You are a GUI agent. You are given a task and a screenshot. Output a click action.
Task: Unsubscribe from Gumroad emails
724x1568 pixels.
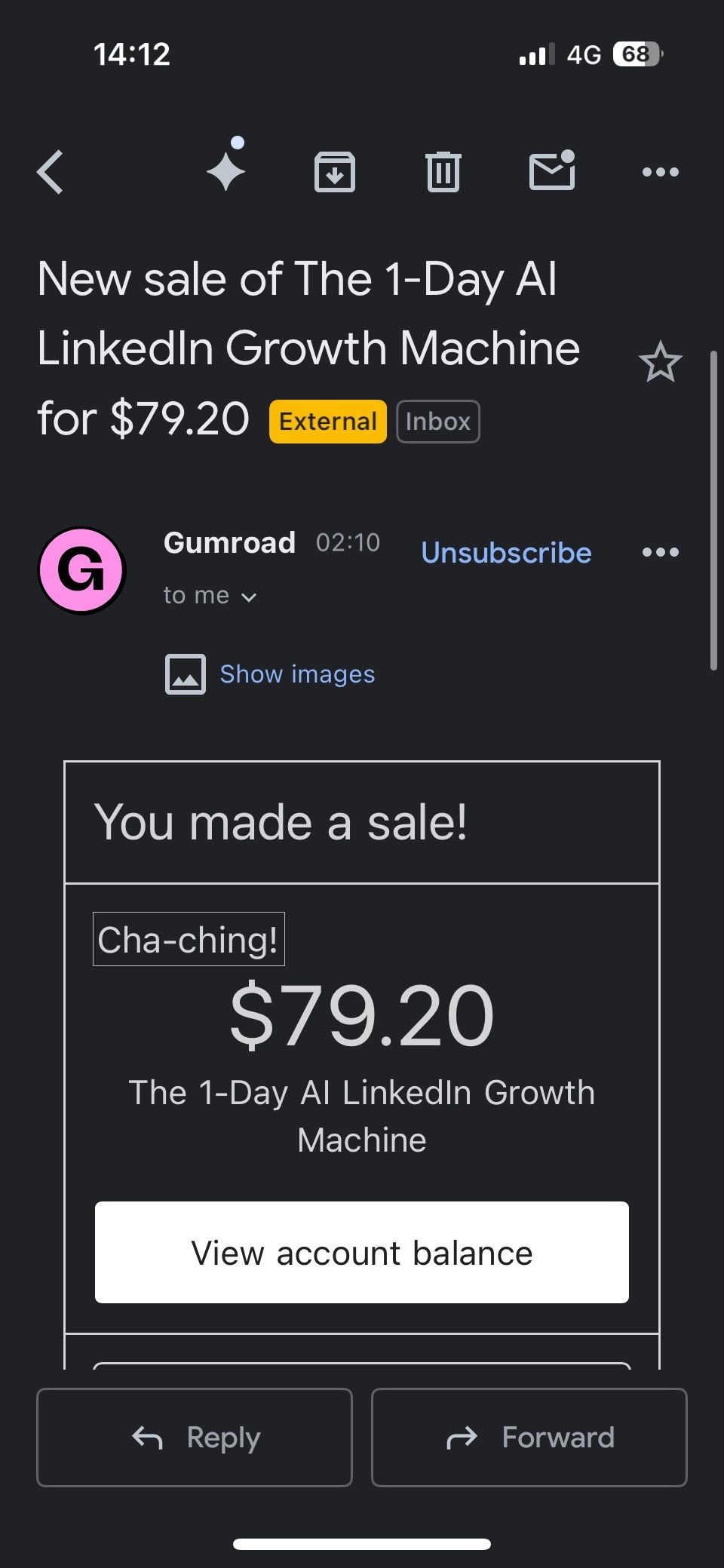point(506,553)
